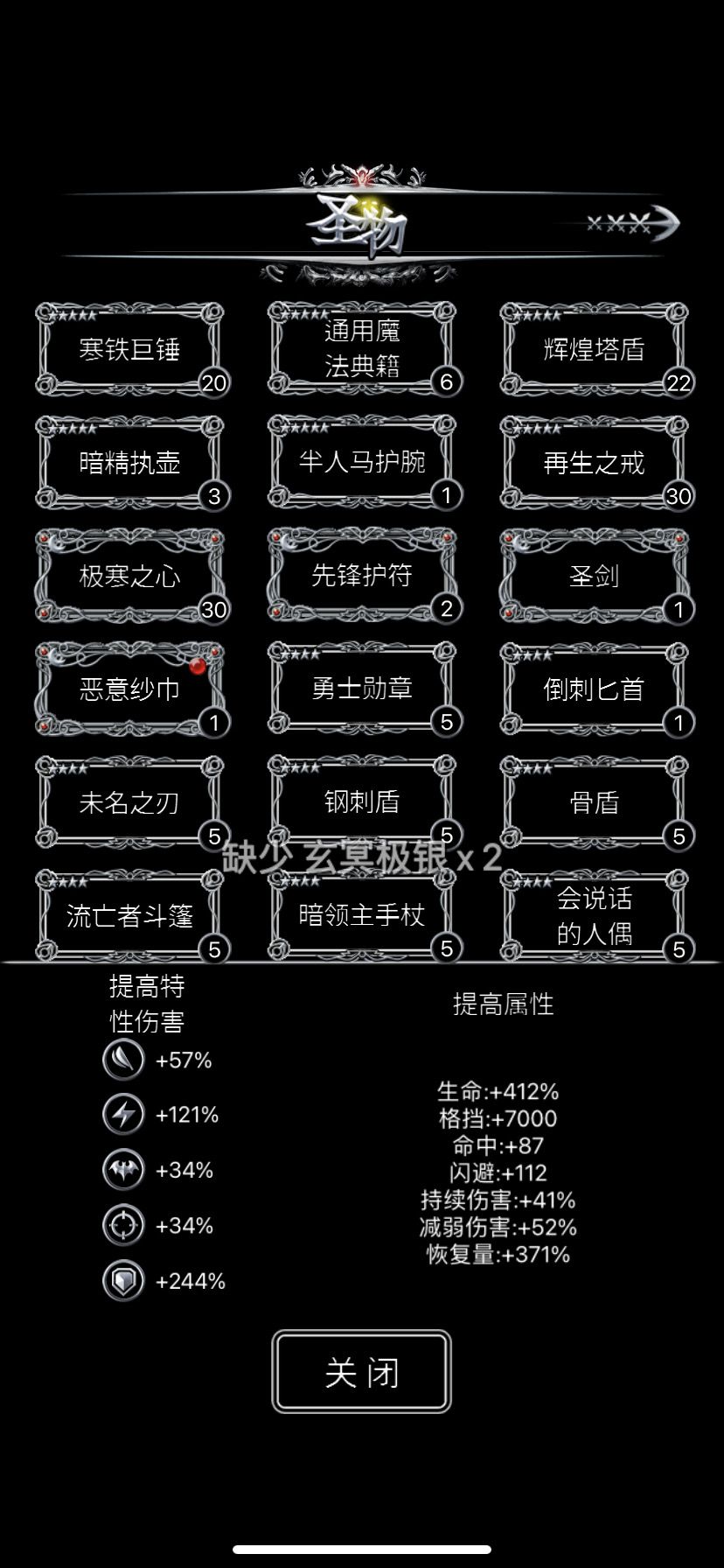Image resolution: width=724 pixels, height=1568 pixels.
Task: Select the shield icon showing +244%
Action: click(x=123, y=1280)
